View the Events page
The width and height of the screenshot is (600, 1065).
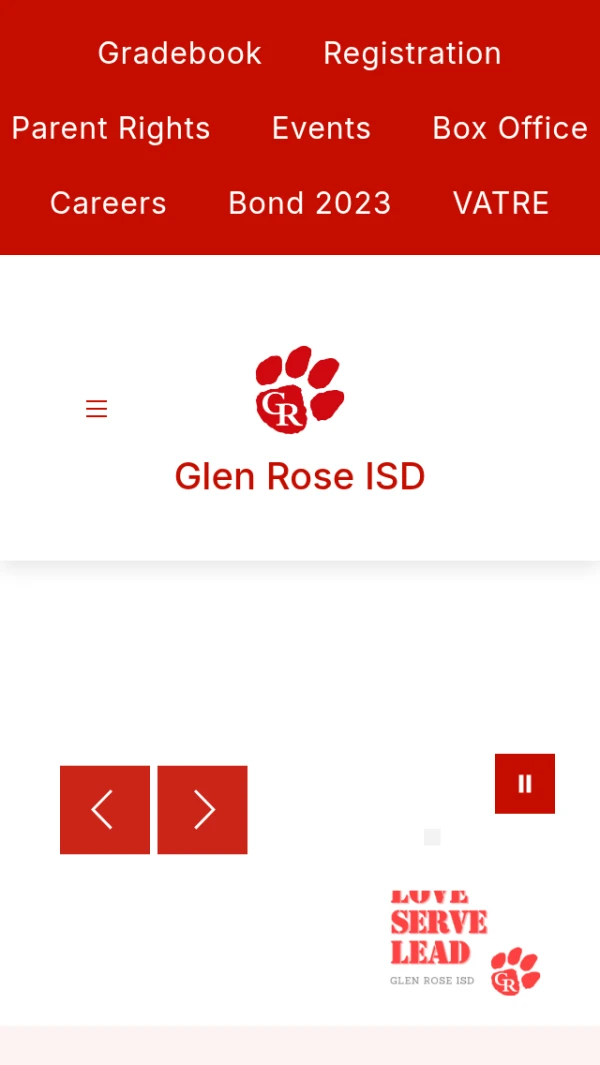pos(321,128)
